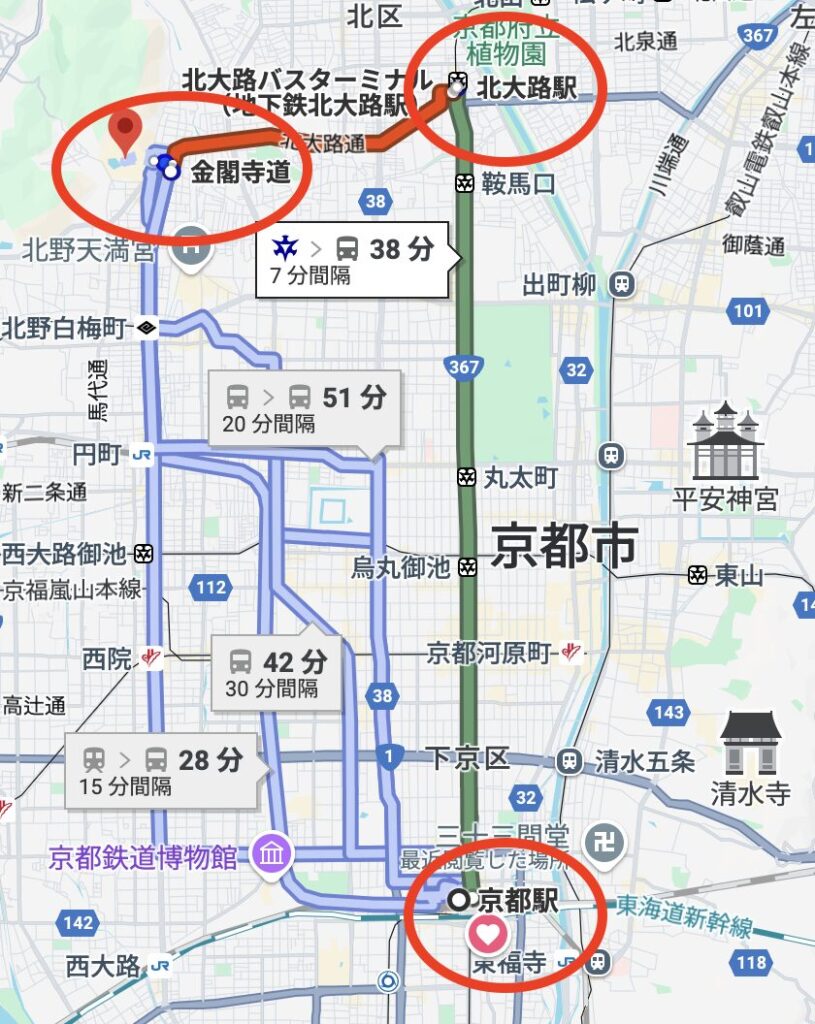This screenshot has height=1024, width=815.
Task: Open the 平安神宮 landmark on the map
Action: 726,445
